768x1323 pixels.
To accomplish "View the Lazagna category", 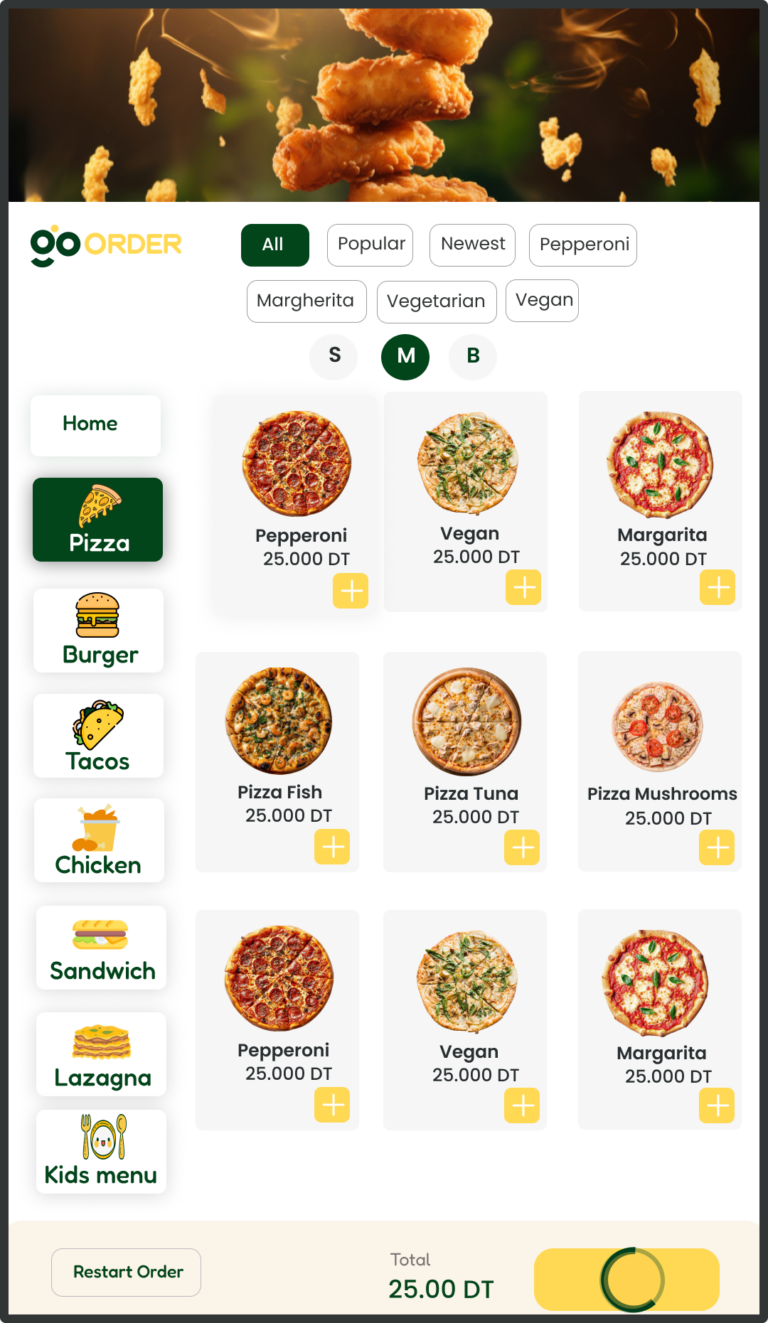I will (x=101, y=1053).
